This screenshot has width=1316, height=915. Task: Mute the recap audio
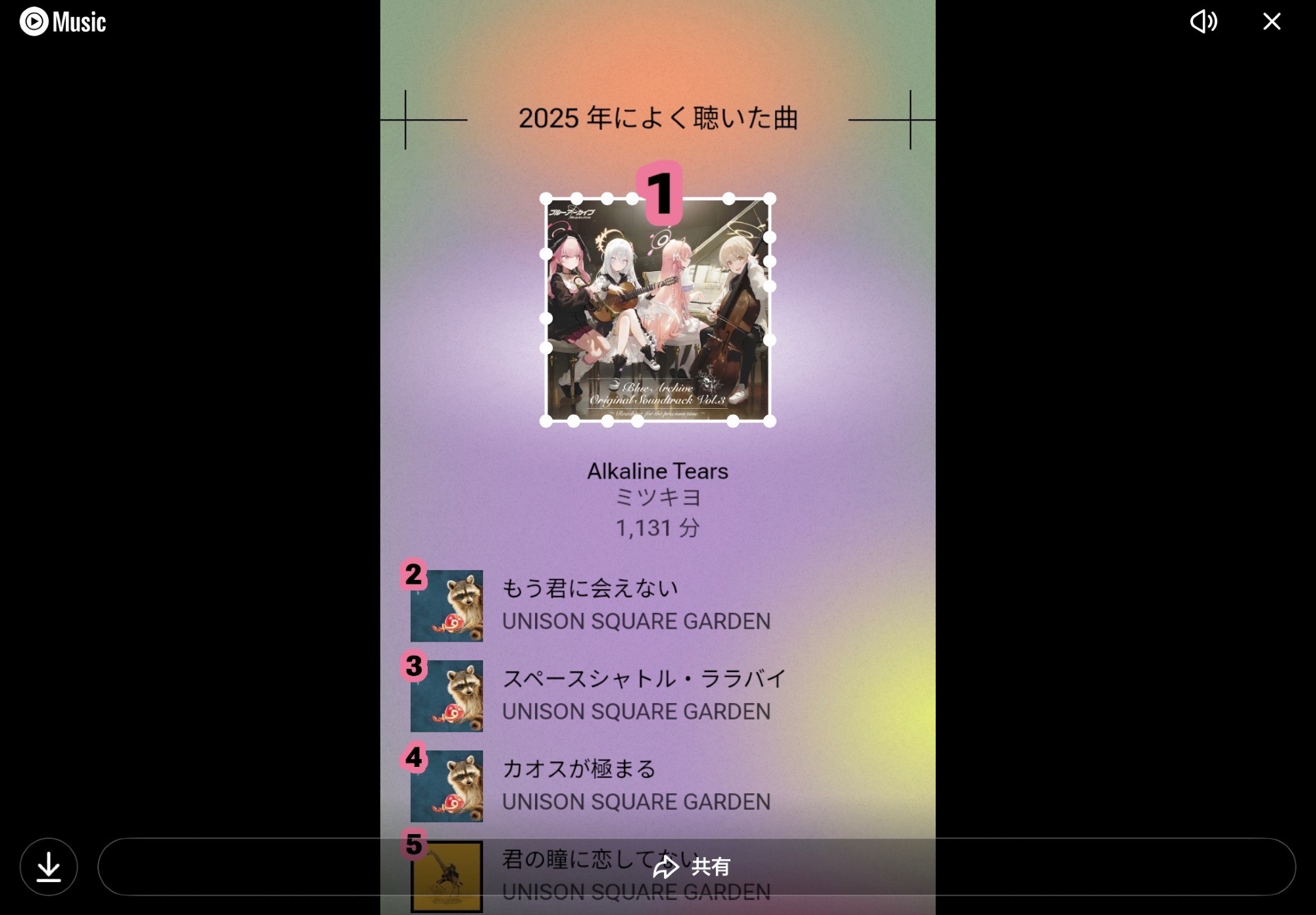pyautogui.click(x=1203, y=22)
